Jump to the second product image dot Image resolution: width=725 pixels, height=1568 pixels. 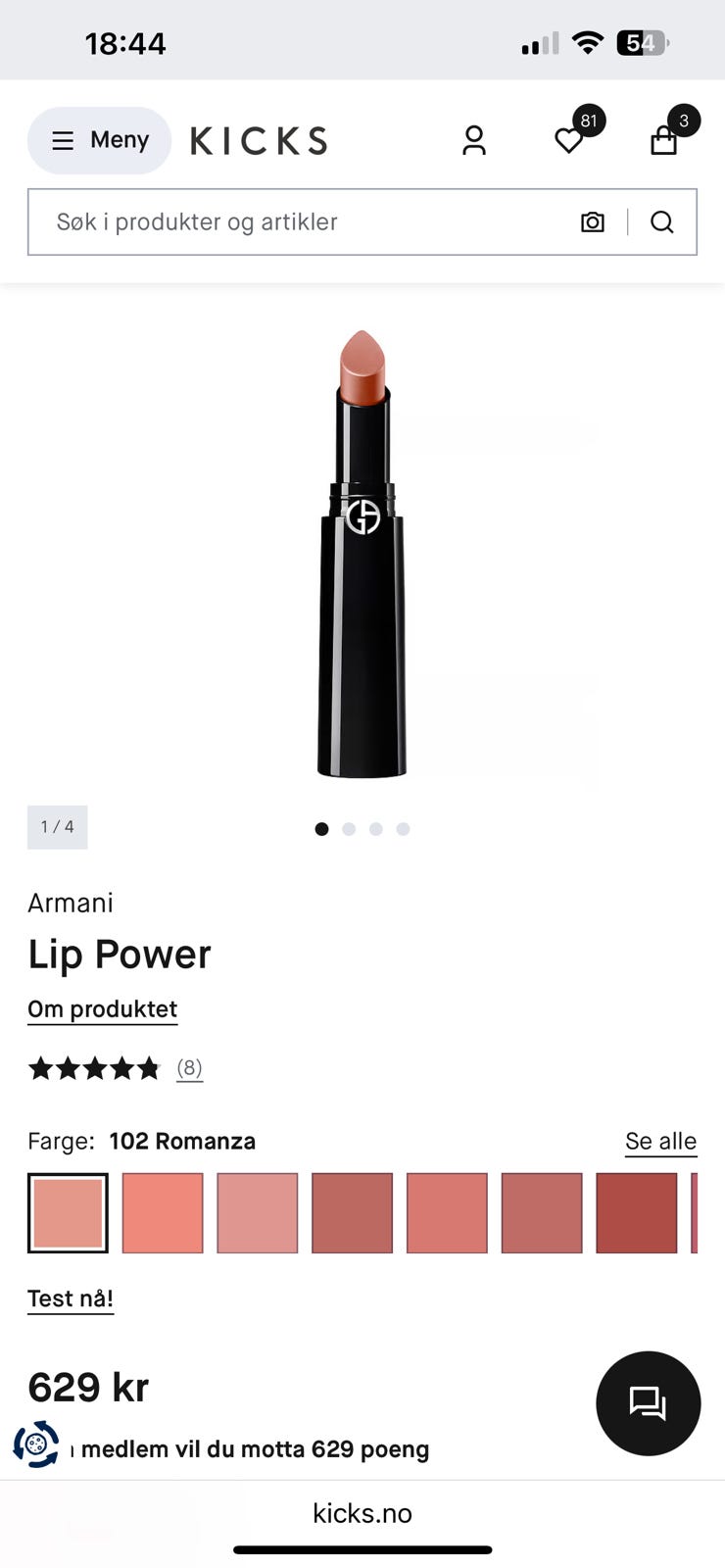tap(349, 829)
